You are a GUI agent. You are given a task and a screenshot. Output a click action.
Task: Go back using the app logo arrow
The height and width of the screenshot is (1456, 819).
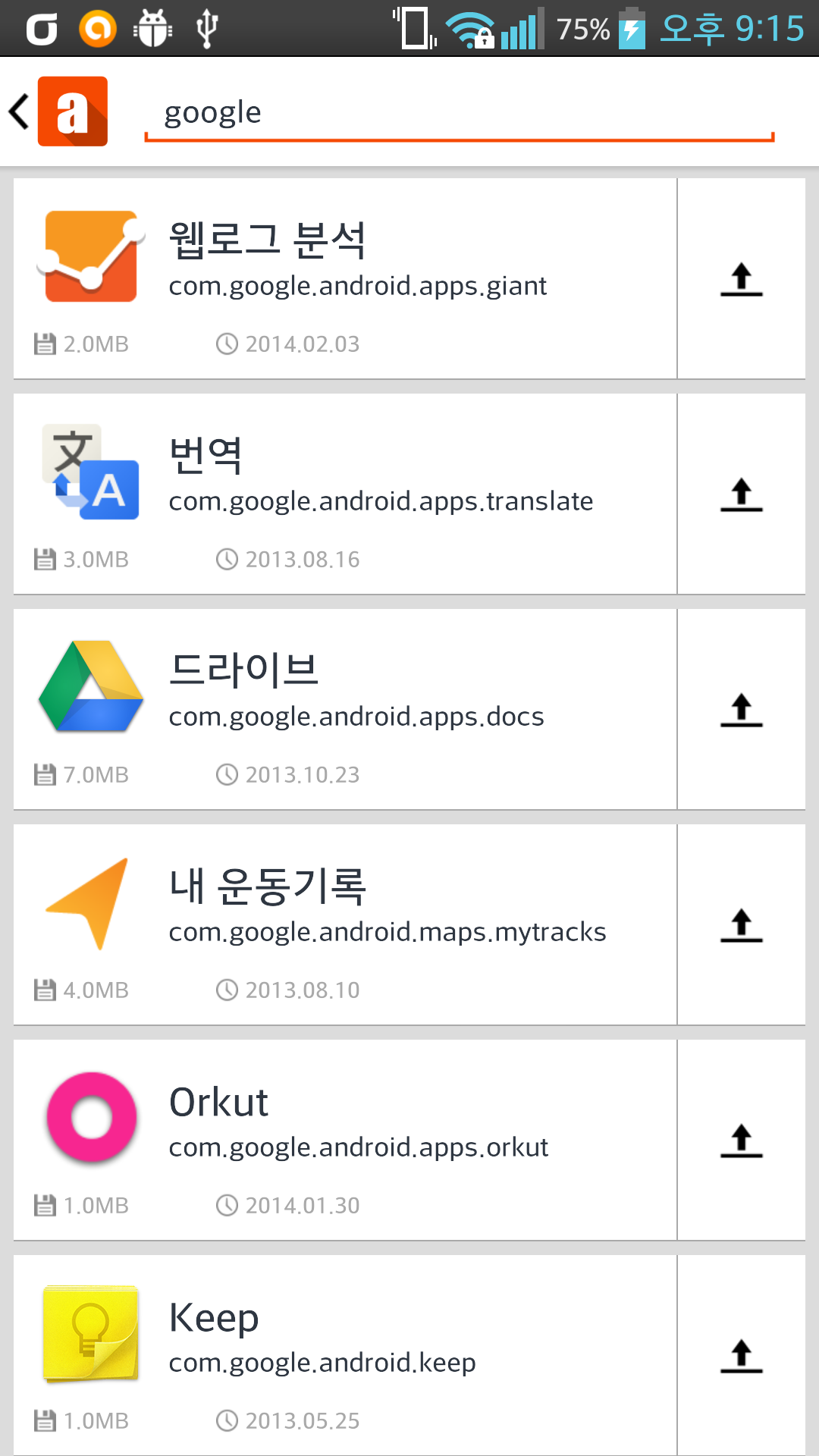(58, 111)
